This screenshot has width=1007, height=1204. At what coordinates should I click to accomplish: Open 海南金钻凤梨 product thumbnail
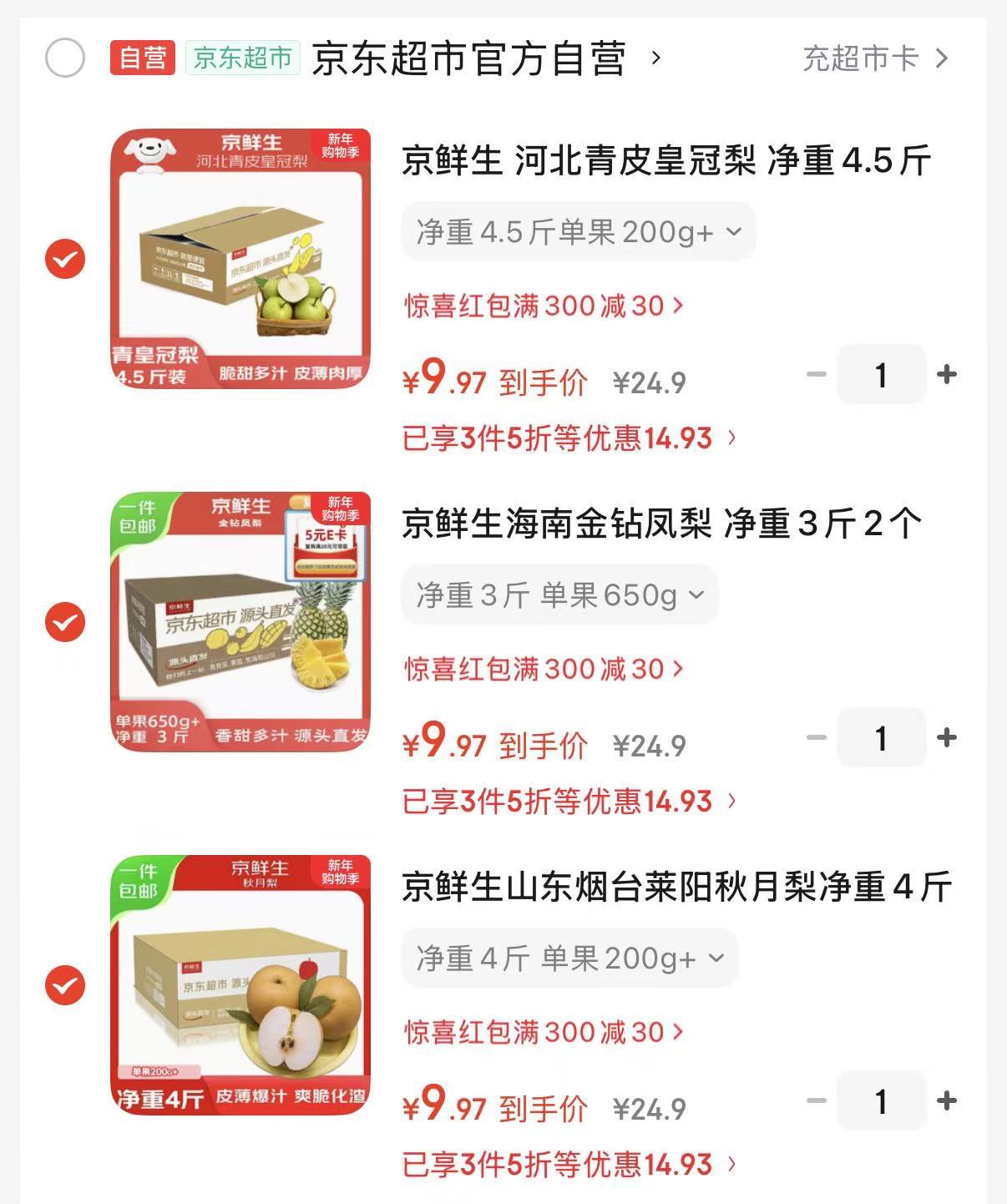[240, 622]
